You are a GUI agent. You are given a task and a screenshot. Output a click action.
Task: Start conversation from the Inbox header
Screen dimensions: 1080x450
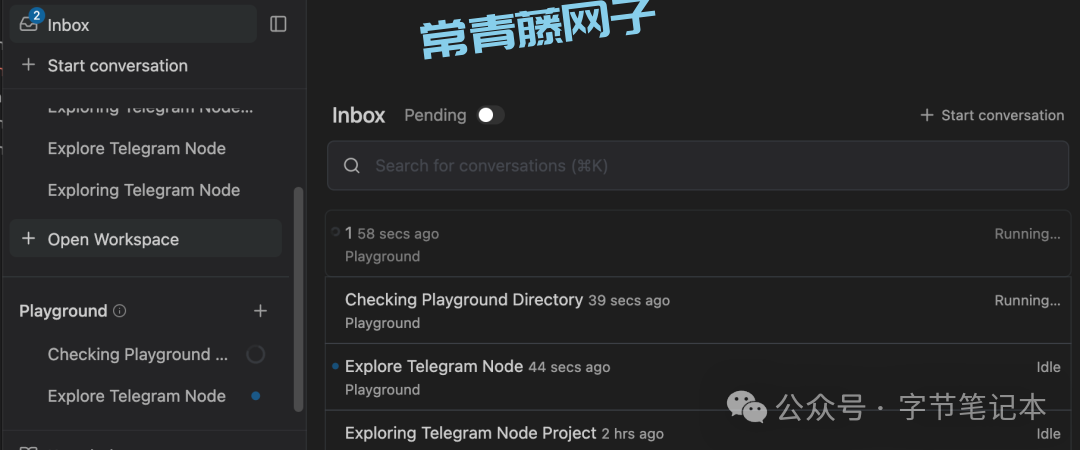click(x=992, y=116)
